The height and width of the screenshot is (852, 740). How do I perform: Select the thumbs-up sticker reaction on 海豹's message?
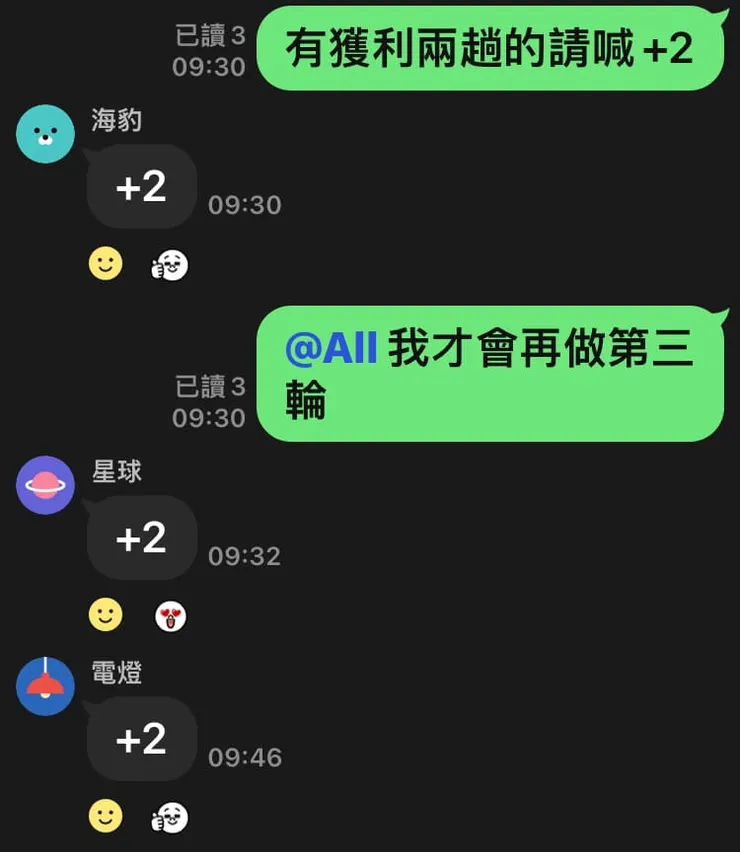coord(170,264)
